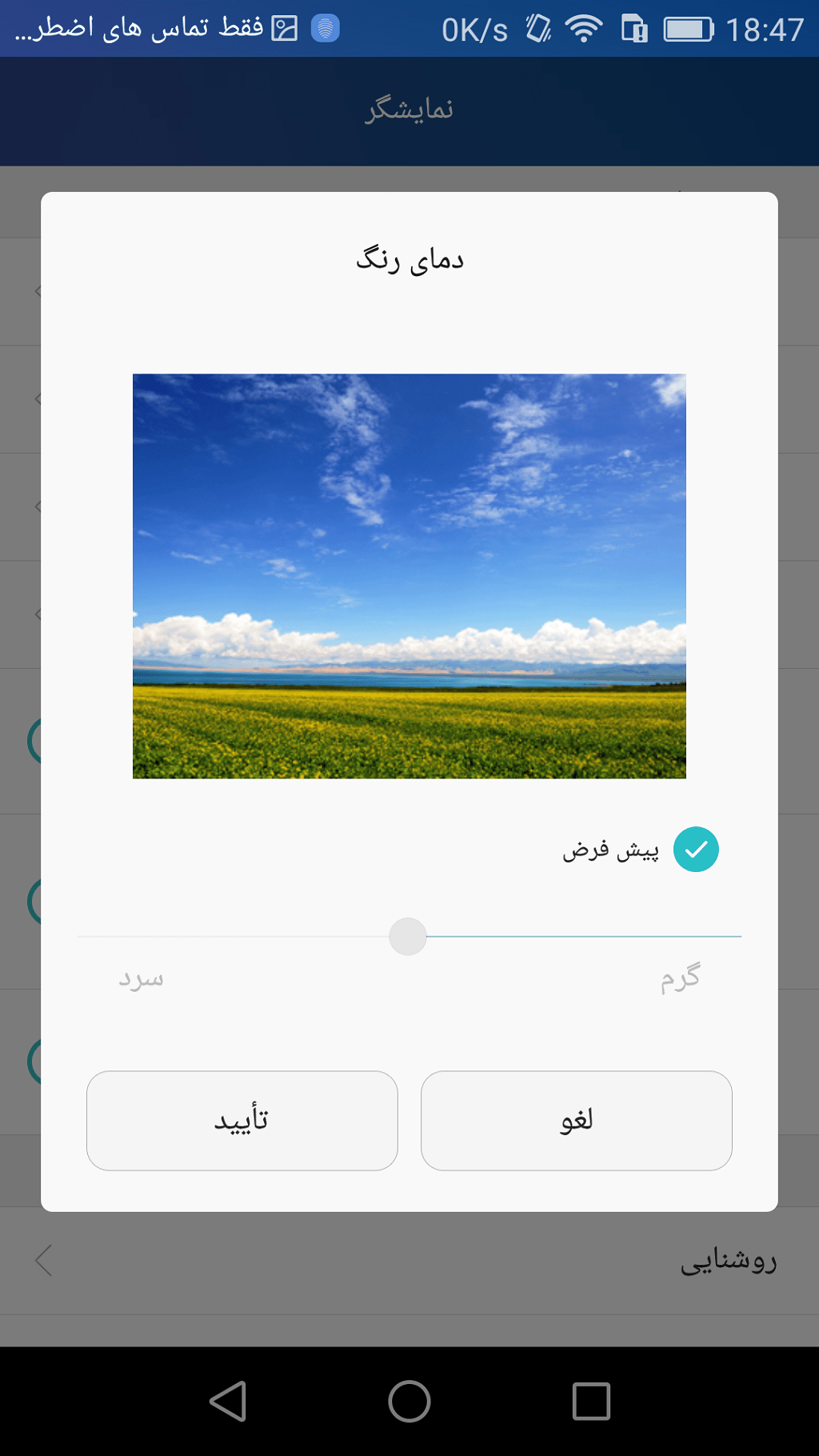
Task: Go back with the system back button
Action: (228, 1401)
